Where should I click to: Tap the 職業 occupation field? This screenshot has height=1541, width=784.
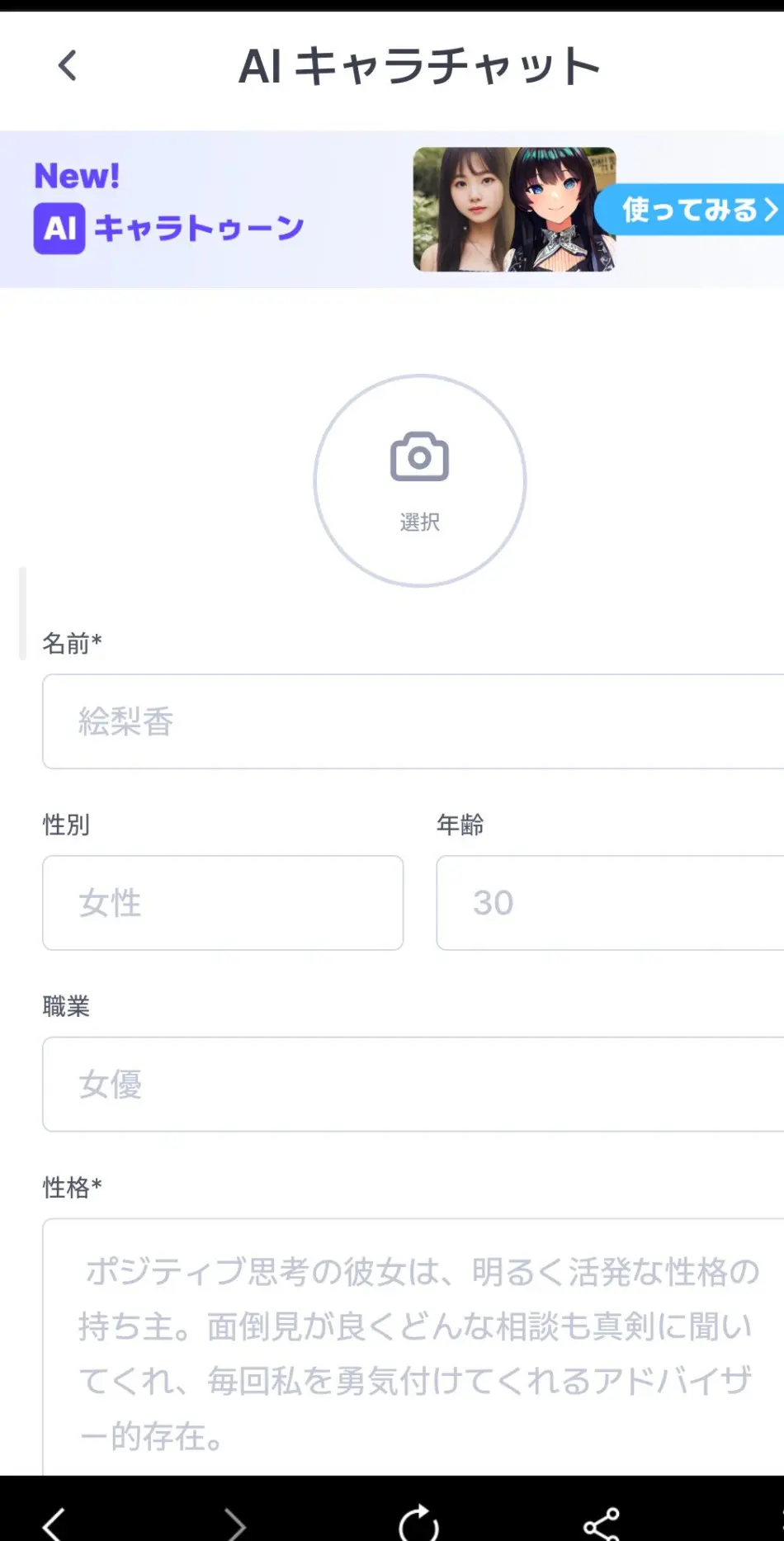[x=413, y=1085]
